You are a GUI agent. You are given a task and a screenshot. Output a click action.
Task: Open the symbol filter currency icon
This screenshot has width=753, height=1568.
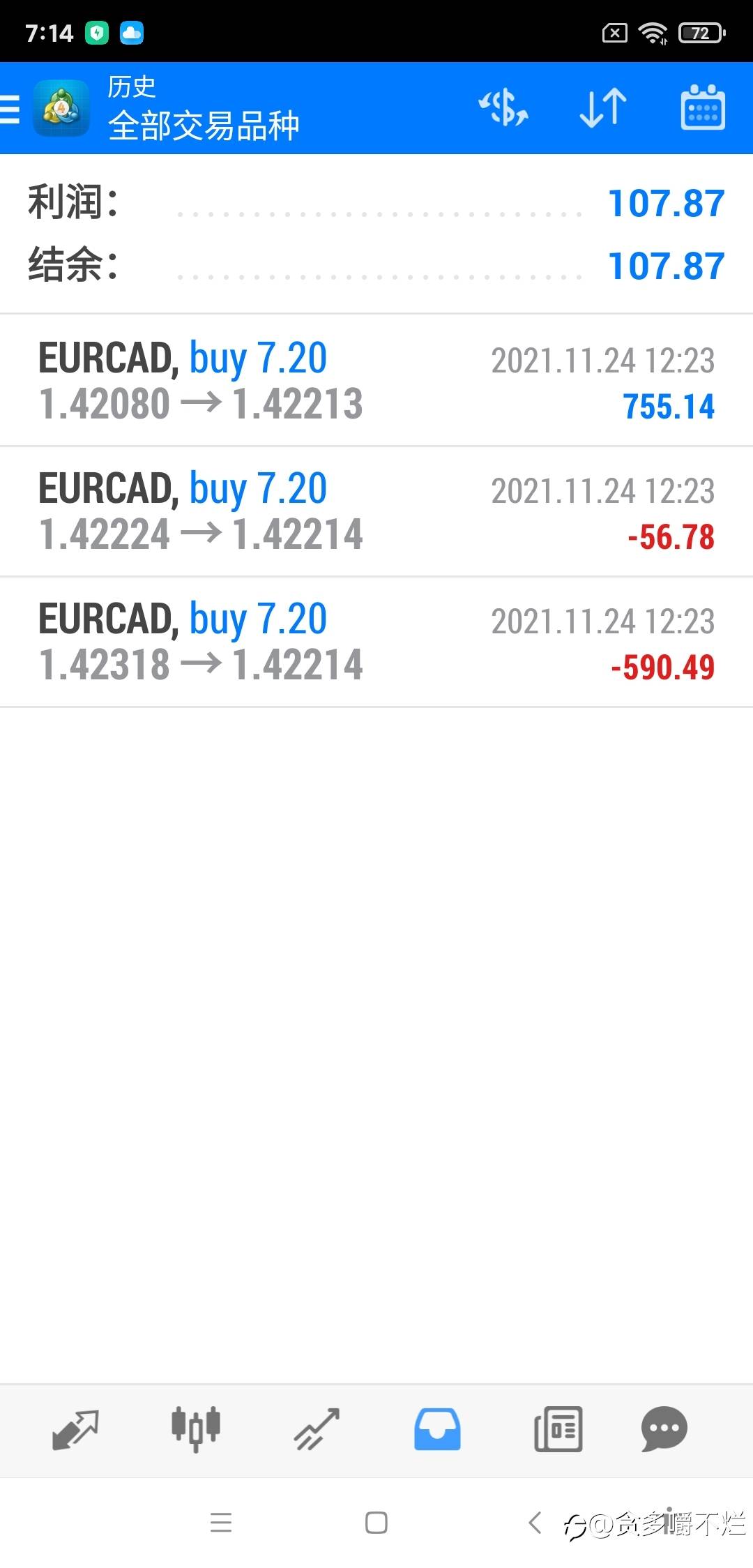(x=503, y=108)
